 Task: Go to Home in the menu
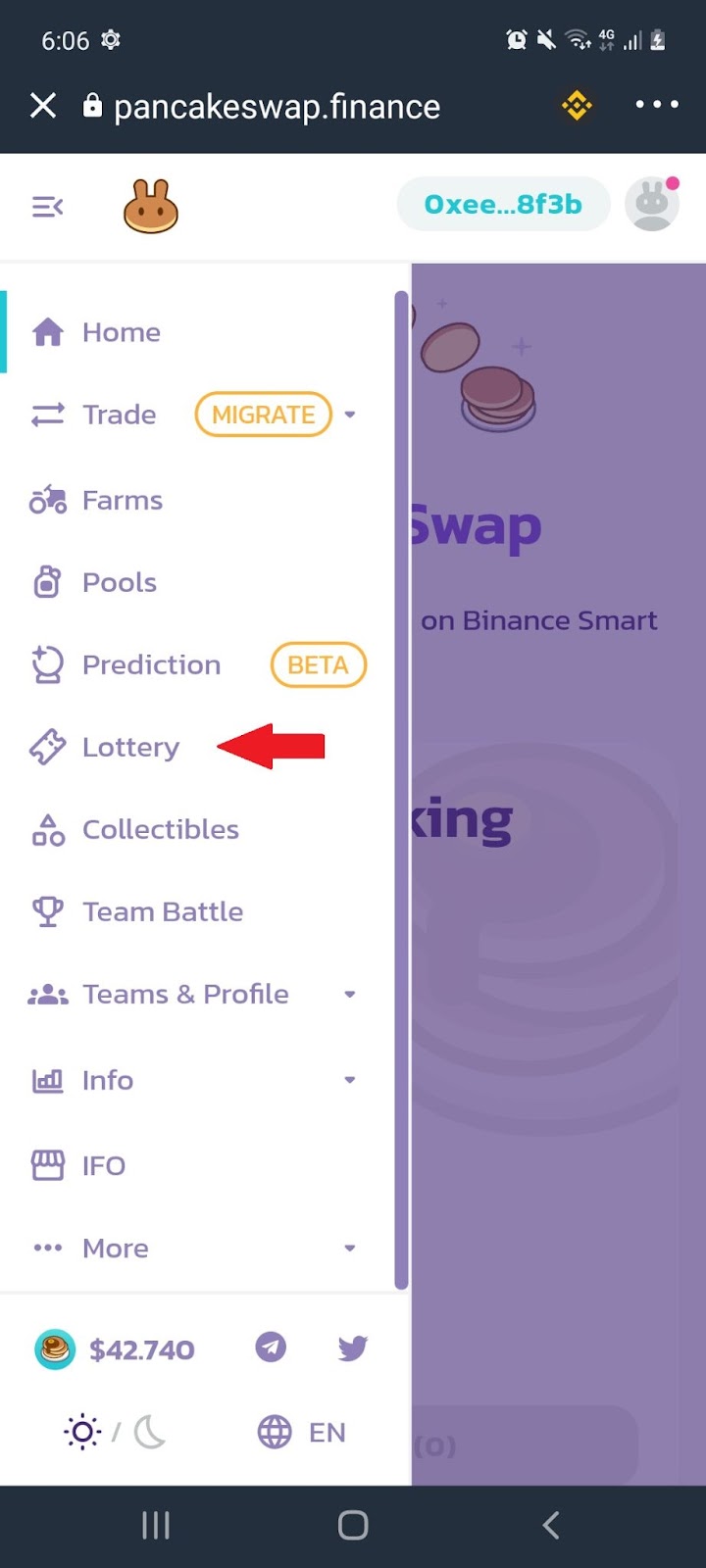coord(121,332)
